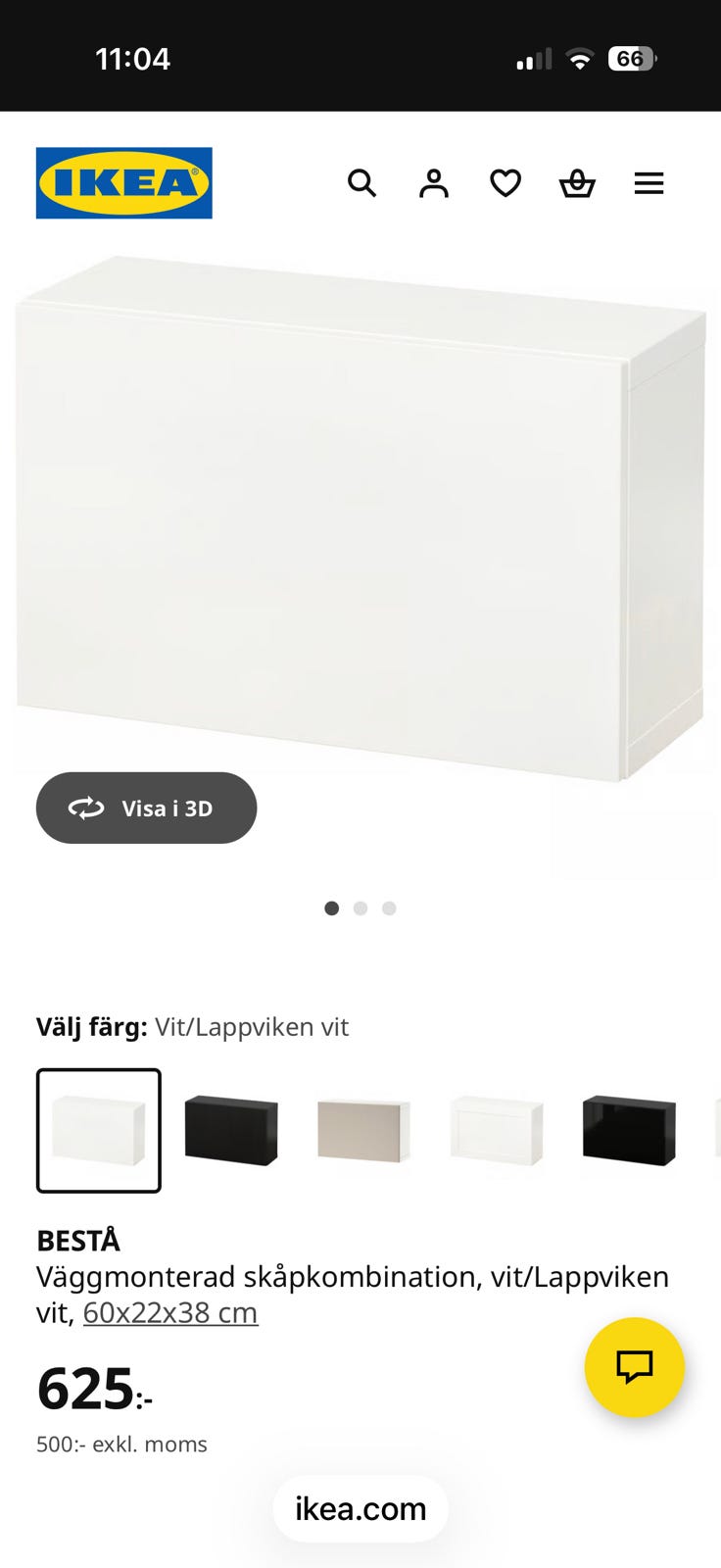721x1568 pixels.
Task: Open the search function
Action: pyautogui.click(x=362, y=183)
